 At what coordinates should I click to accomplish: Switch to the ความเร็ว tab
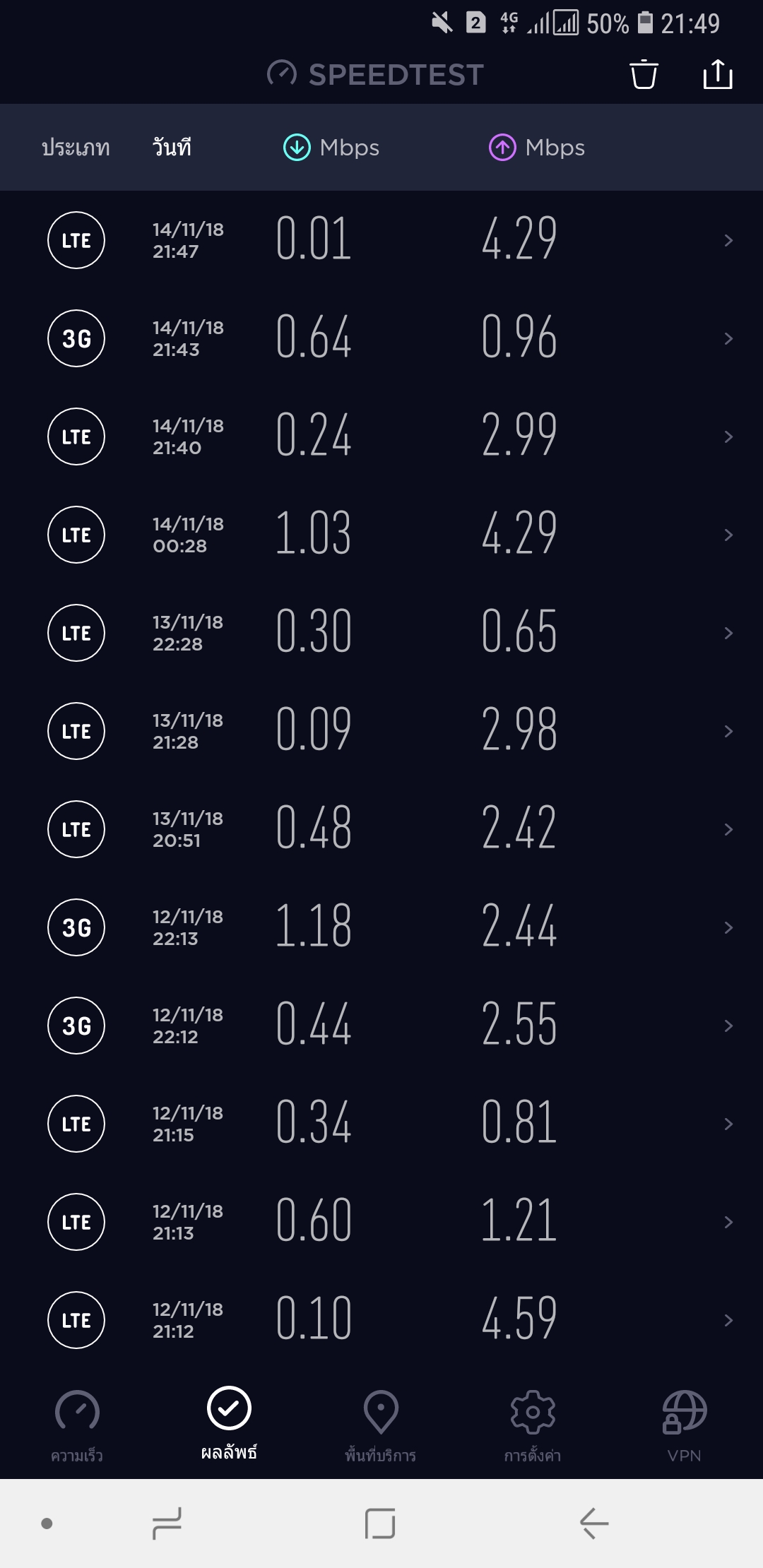pyautogui.click(x=77, y=1423)
